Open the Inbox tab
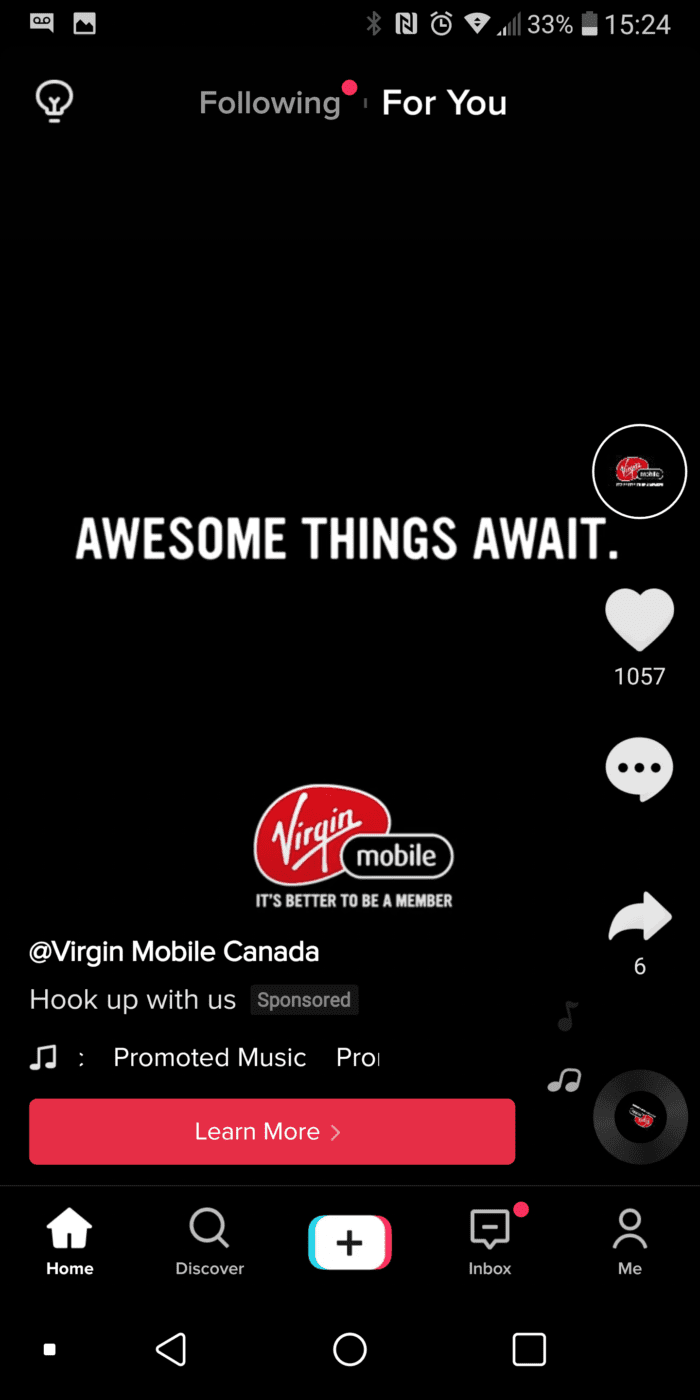The height and width of the screenshot is (1400, 700). point(490,1240)
